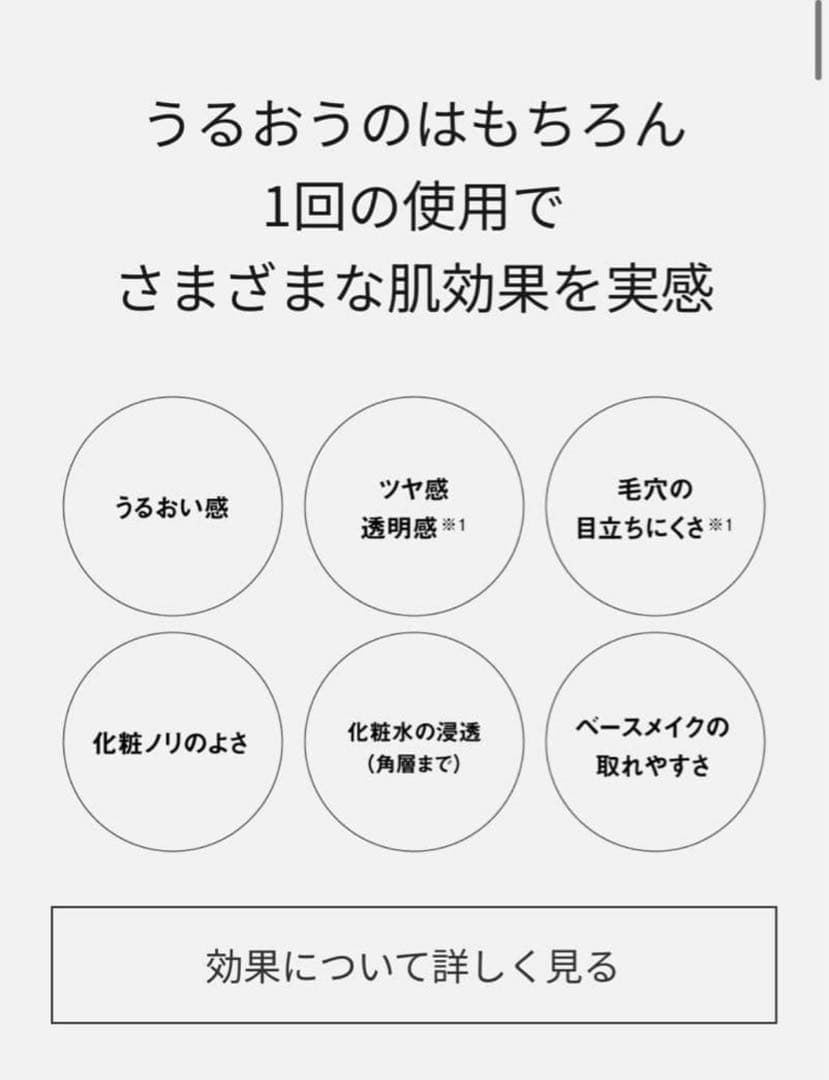Click the ツヤ感 label inside its circle
This screenshot has height=1080, width=829.
pos(414,487)
